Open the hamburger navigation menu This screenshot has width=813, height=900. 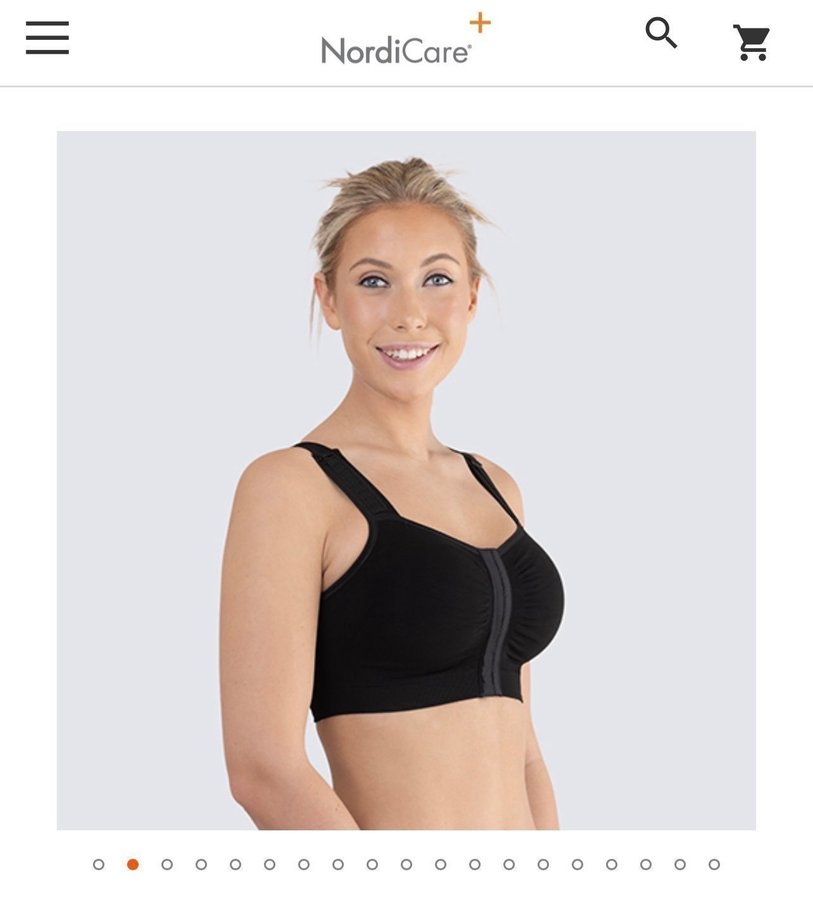47,38
